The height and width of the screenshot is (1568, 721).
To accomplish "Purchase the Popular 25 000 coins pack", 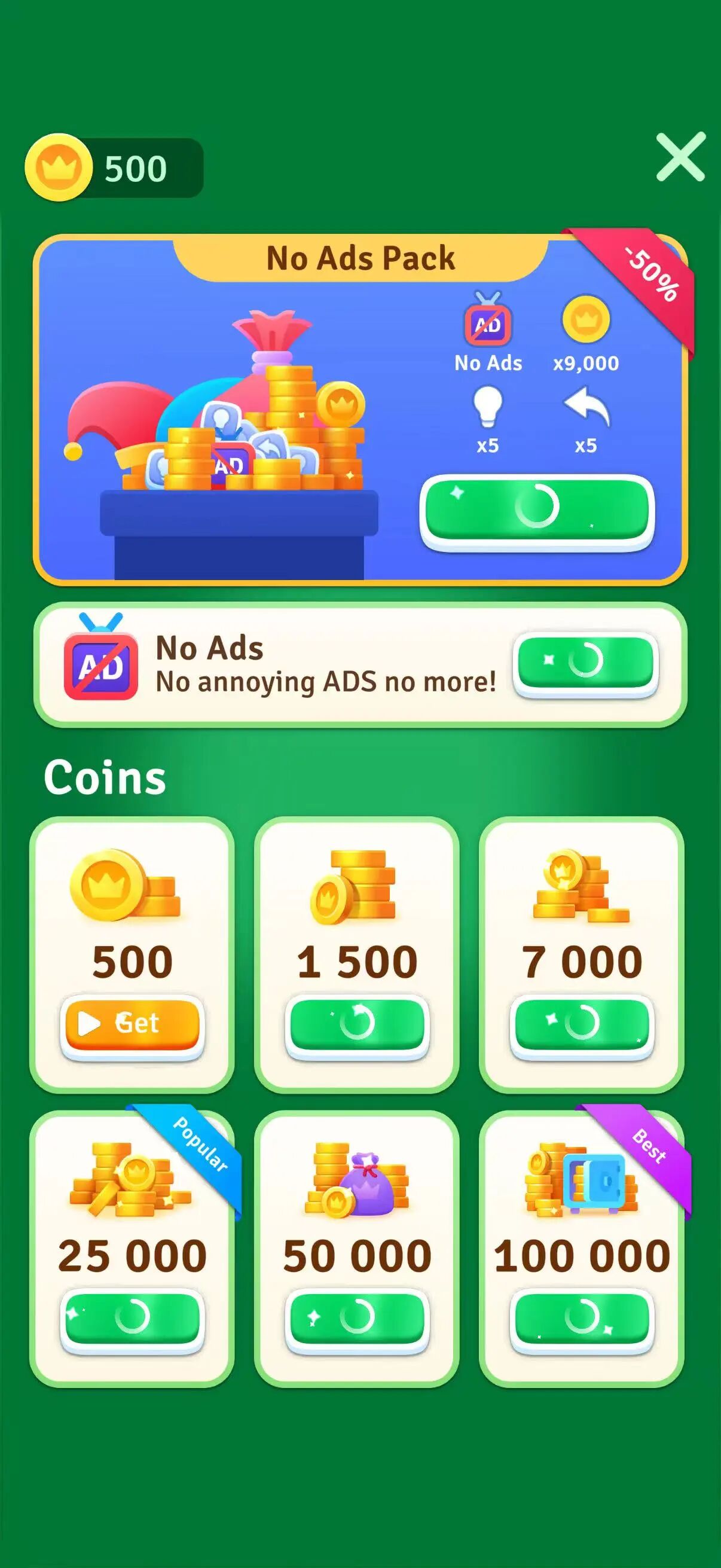I will [x=132, y=1318].
